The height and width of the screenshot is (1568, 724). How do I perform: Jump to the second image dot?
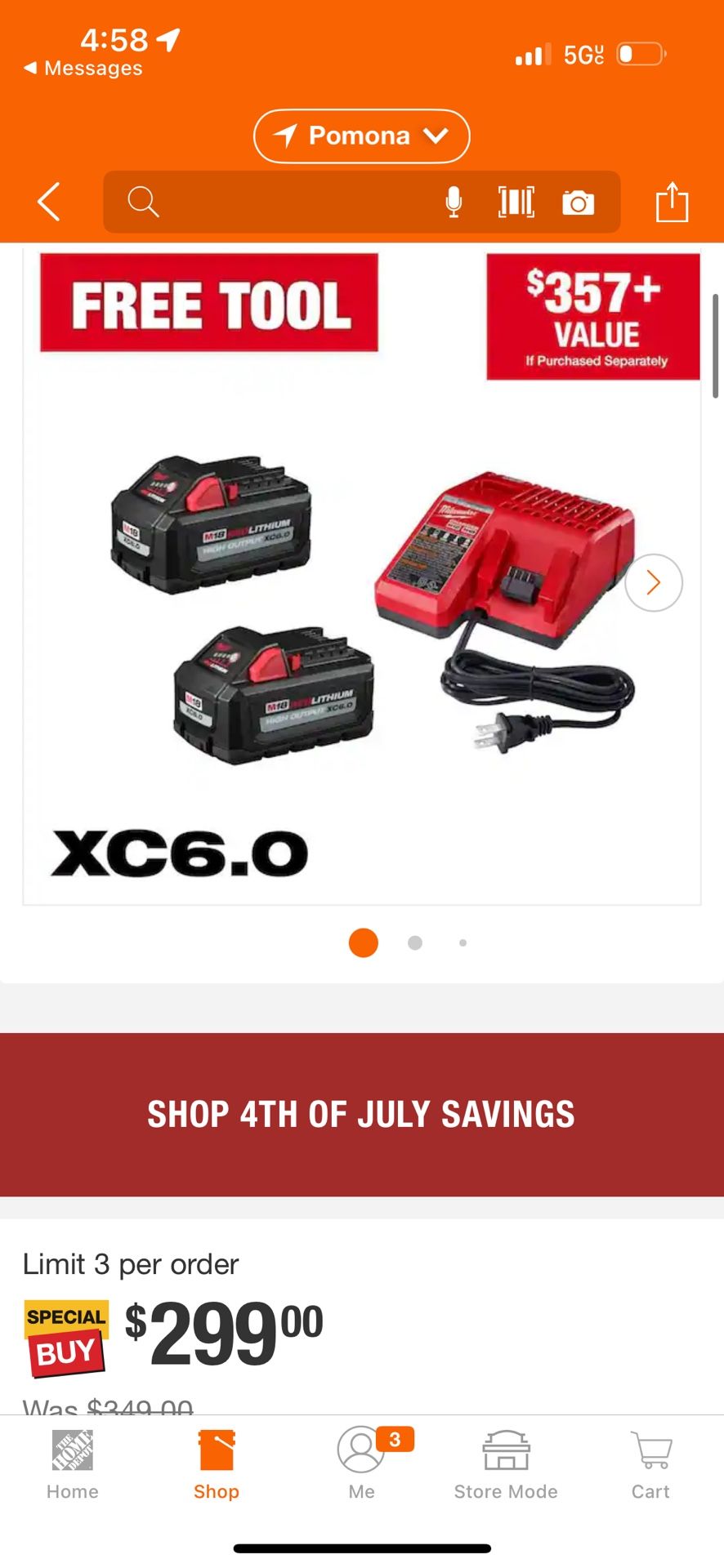[x=415, y=942]
